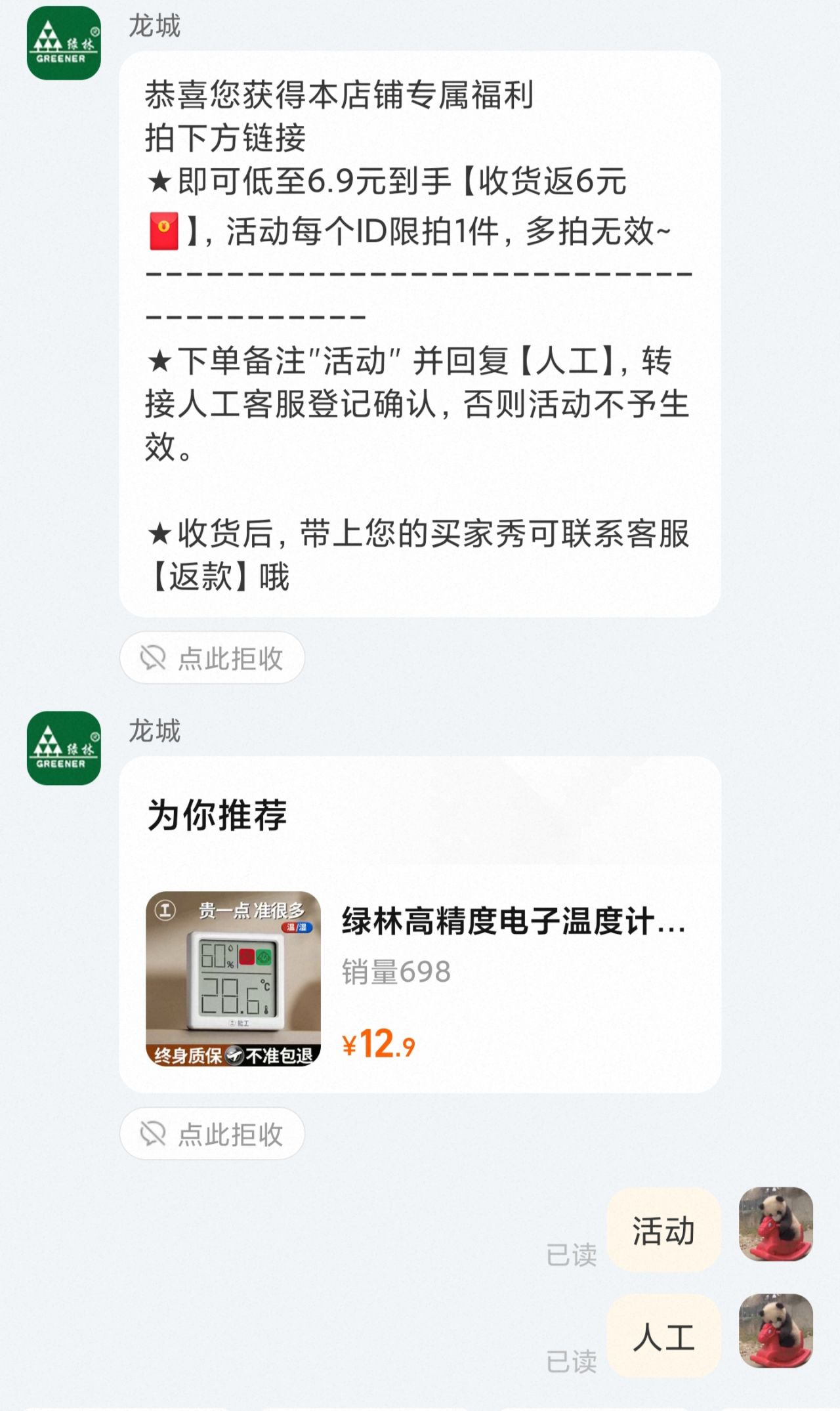The height and width of the screenshot is (1411, 840).
Task: View my panda avatar next to 人工
Action: 776,1330
